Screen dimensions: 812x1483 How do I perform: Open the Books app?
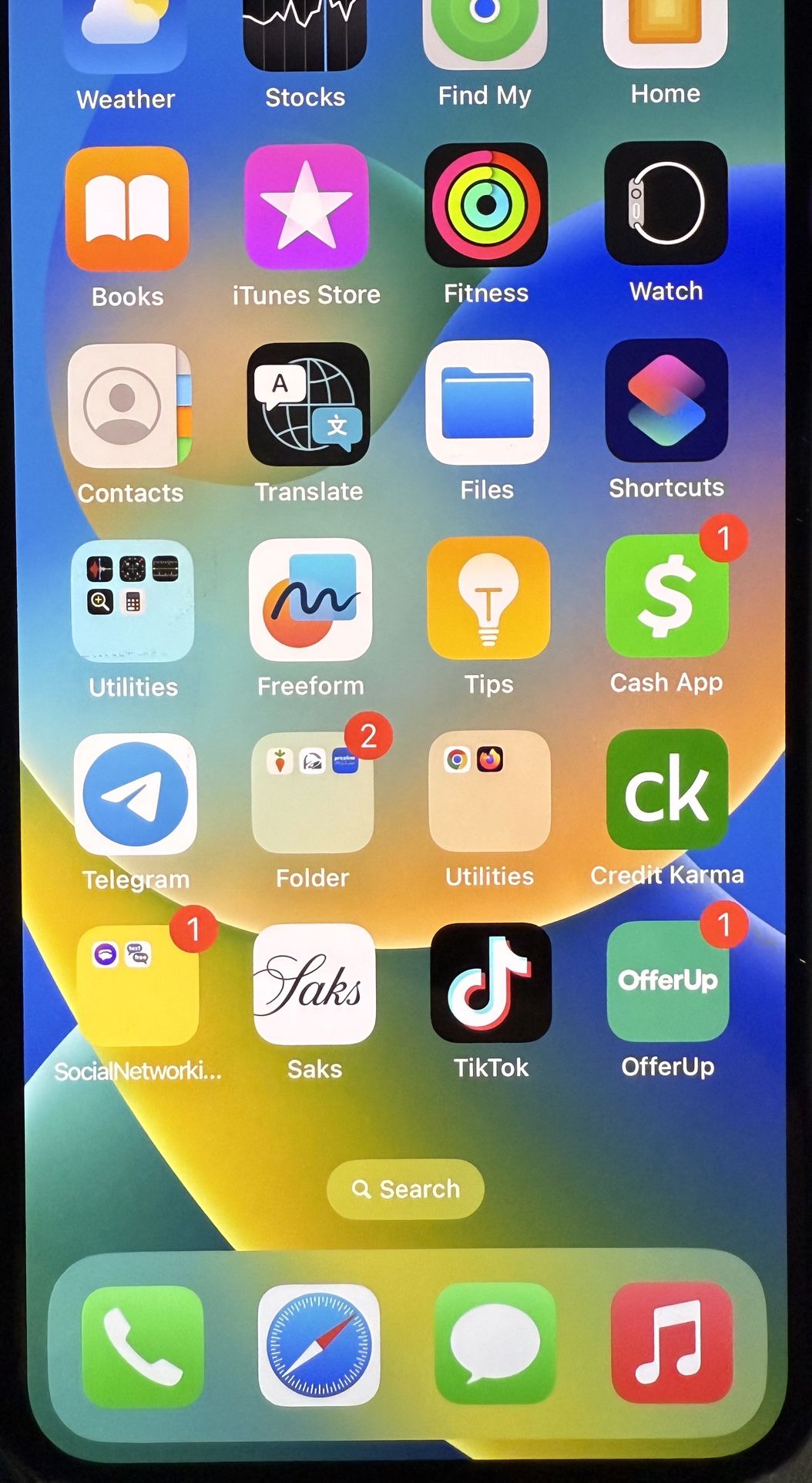(x=127, y=208)
